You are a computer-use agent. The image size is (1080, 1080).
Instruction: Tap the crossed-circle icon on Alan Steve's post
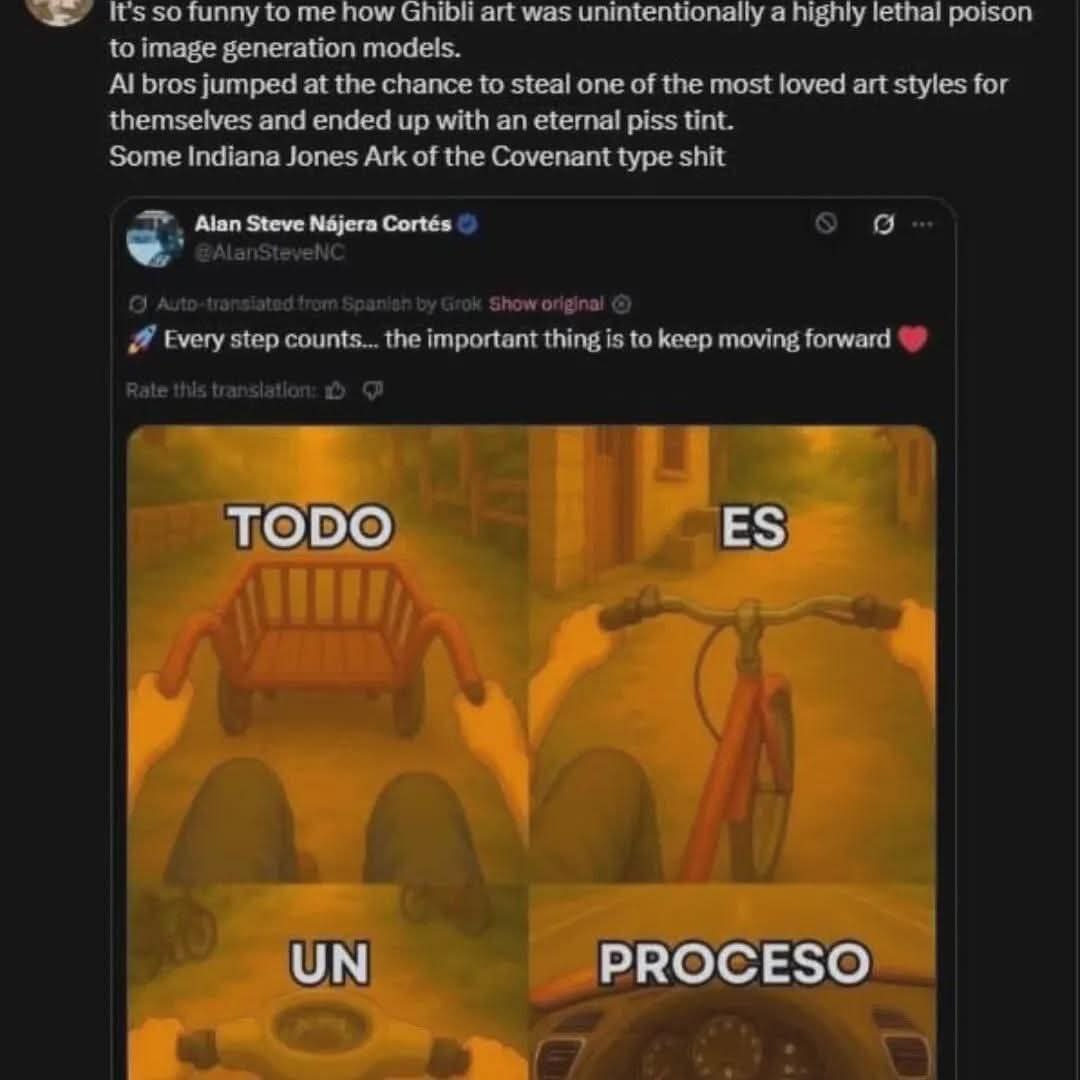826,224
